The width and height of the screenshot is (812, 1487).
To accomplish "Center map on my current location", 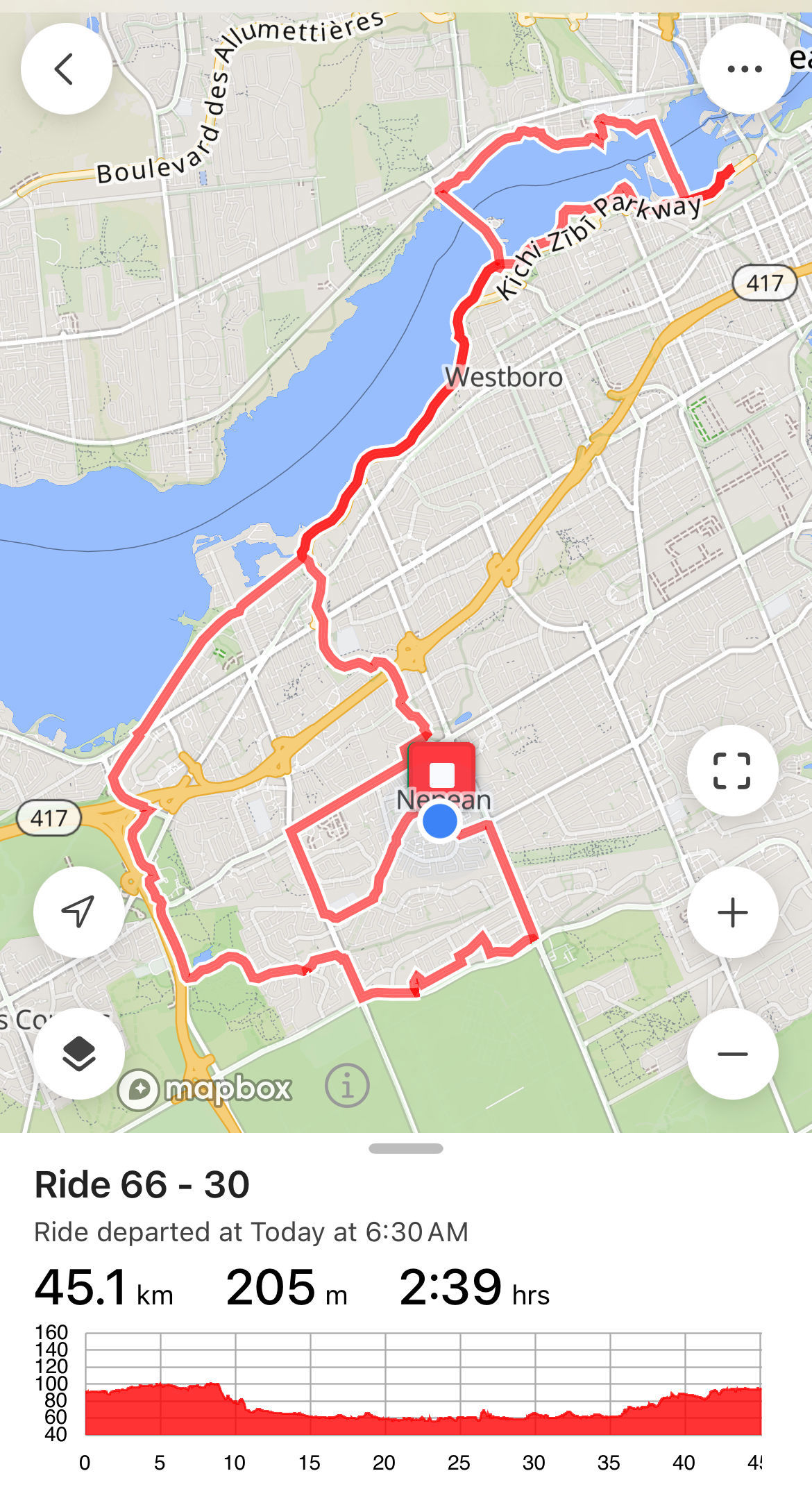I will (x=78, y=912).
